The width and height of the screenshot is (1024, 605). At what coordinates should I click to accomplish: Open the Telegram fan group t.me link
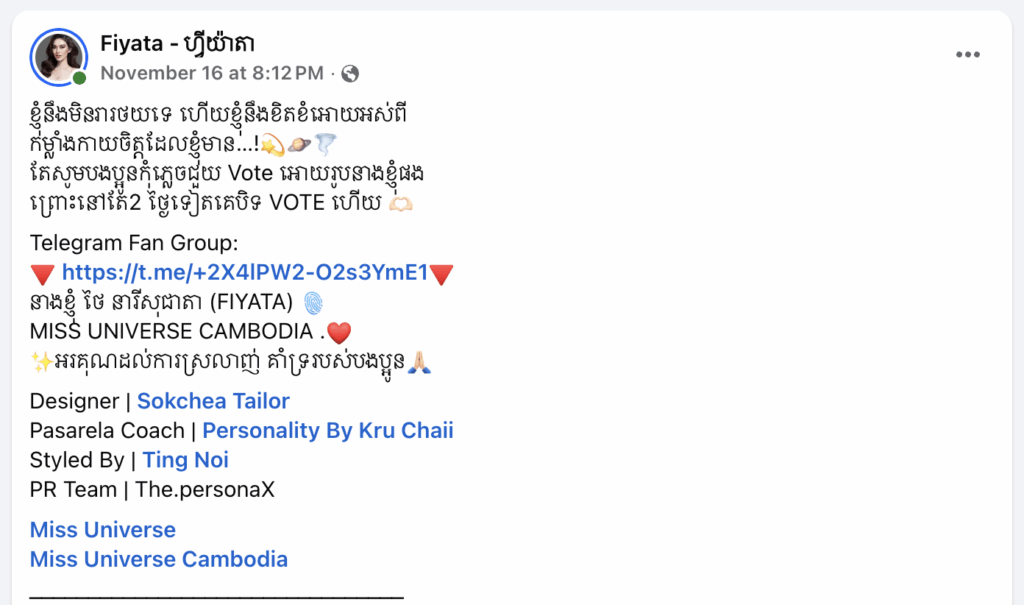coord(245,272)
